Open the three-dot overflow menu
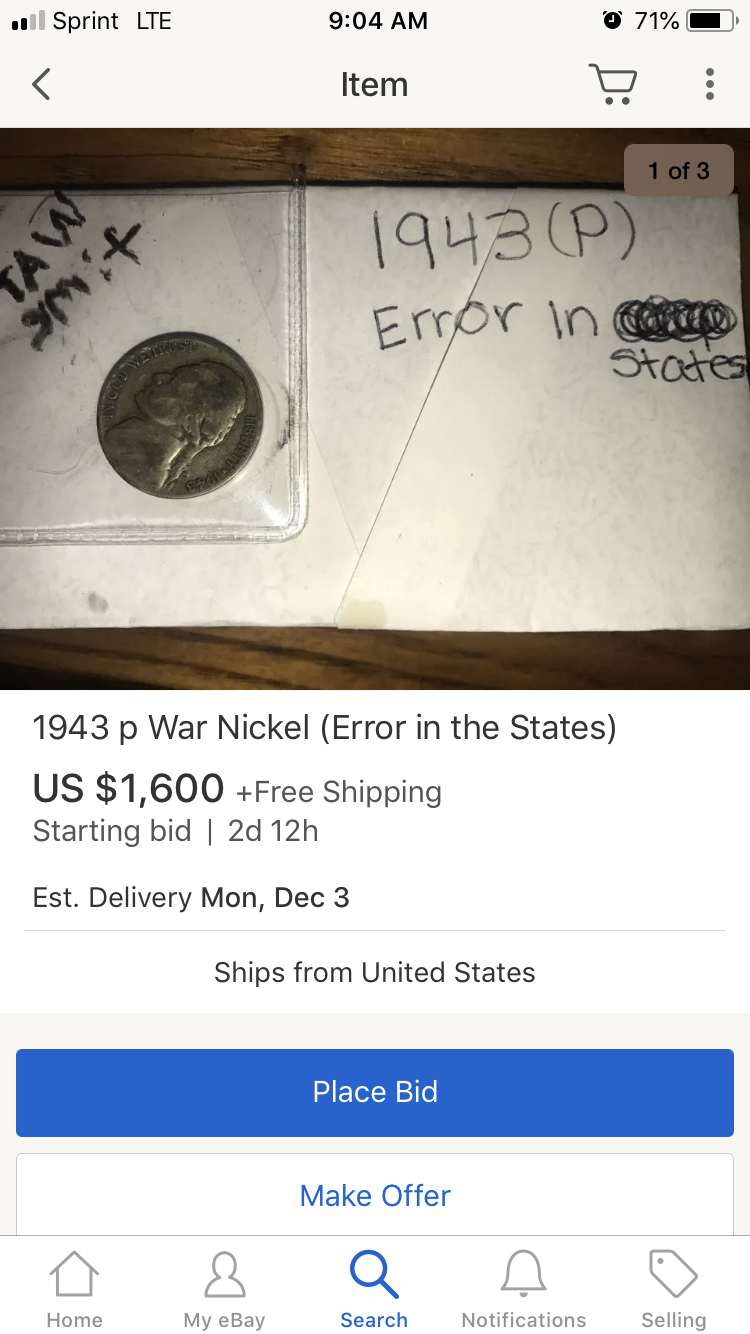 click(x=709, y=85)
